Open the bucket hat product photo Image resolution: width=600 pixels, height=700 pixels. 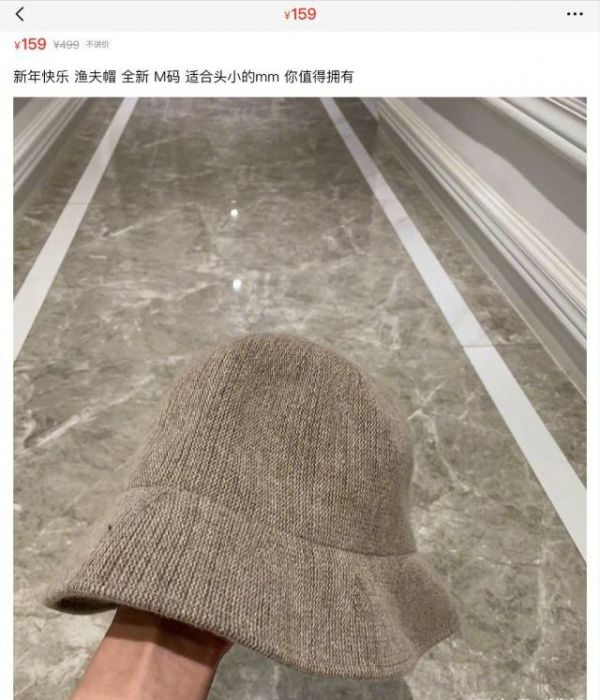tap(300, 400)
